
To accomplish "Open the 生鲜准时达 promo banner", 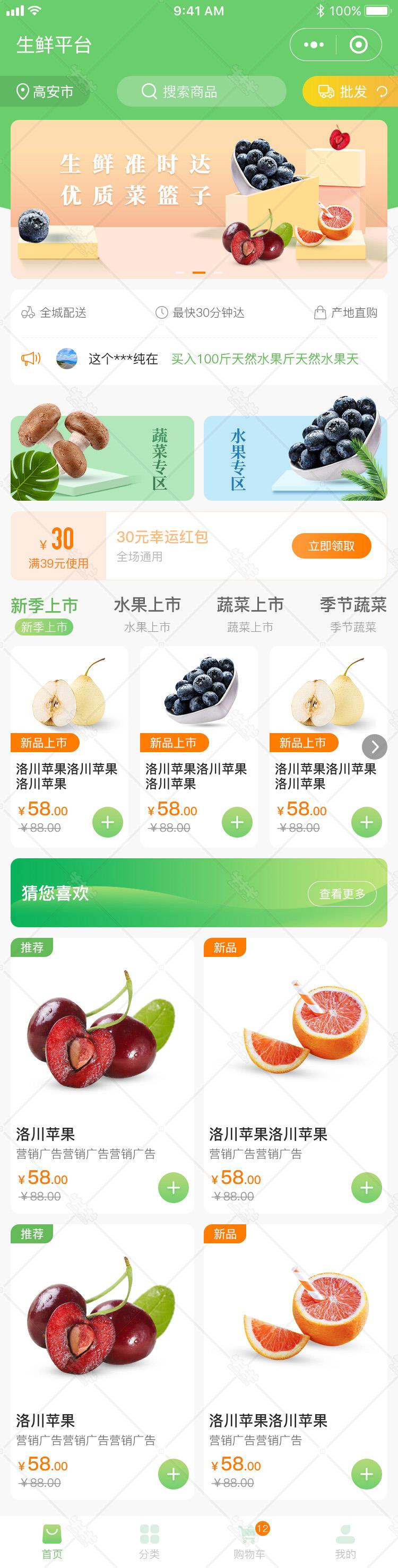I will [198, 198].
